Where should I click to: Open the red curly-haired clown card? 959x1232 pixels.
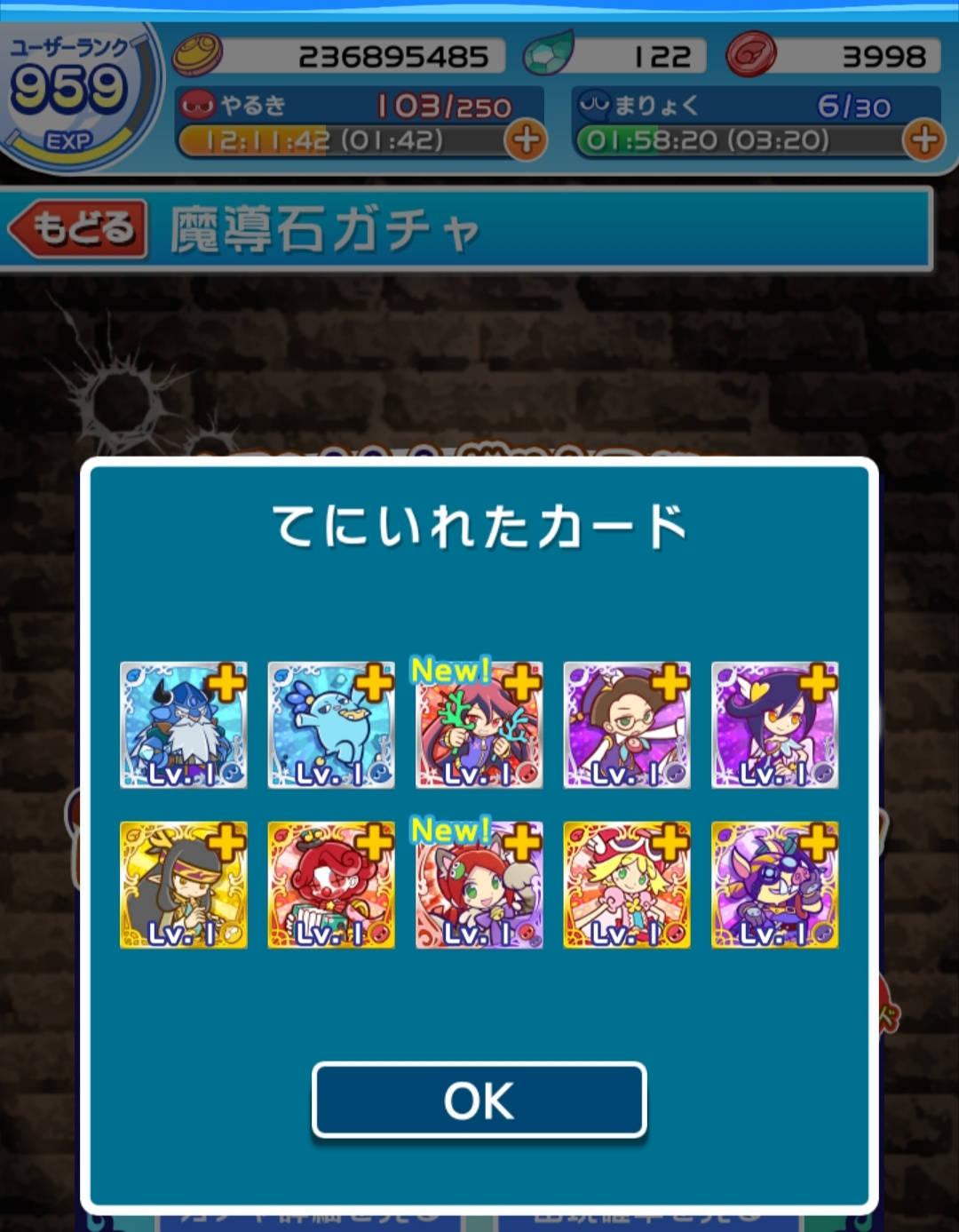(x=331, y=885)
